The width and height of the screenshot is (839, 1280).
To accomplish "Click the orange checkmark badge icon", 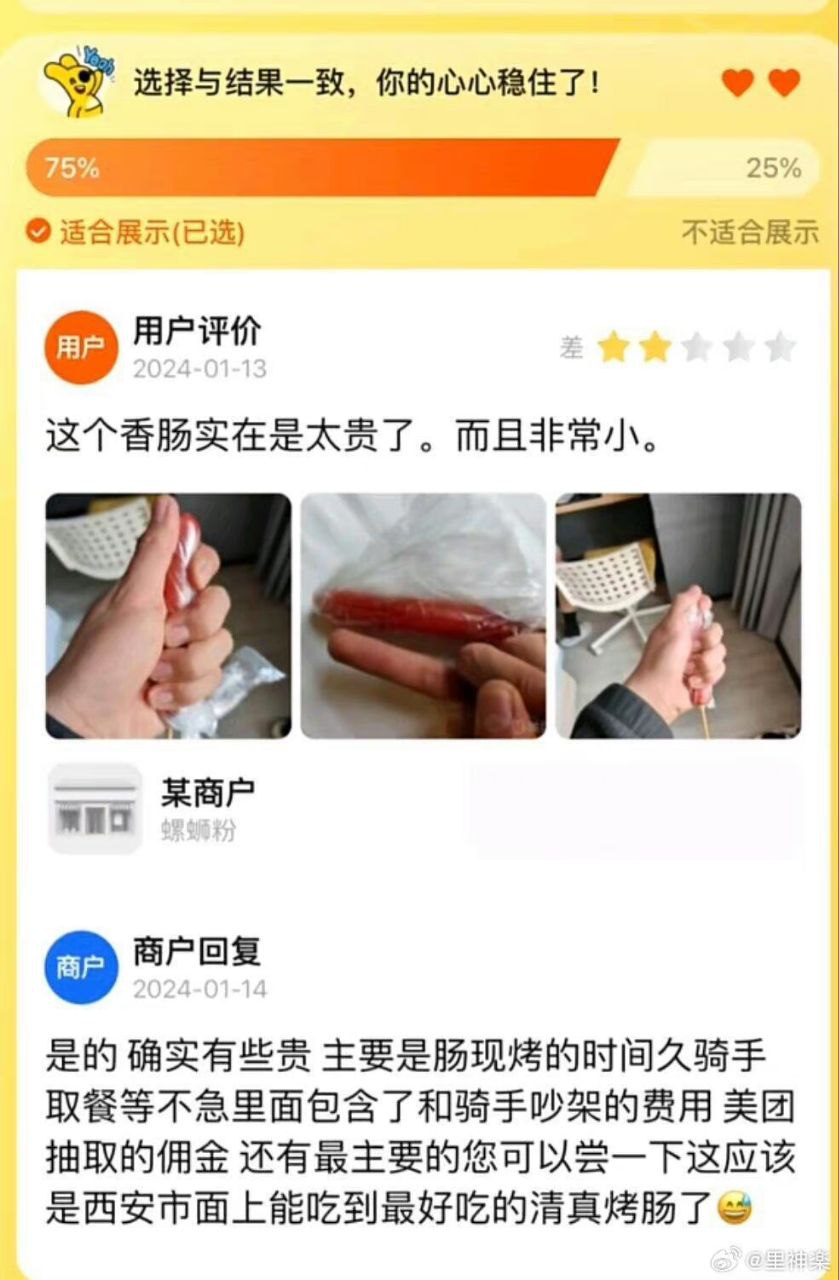I will coord(37,232).
